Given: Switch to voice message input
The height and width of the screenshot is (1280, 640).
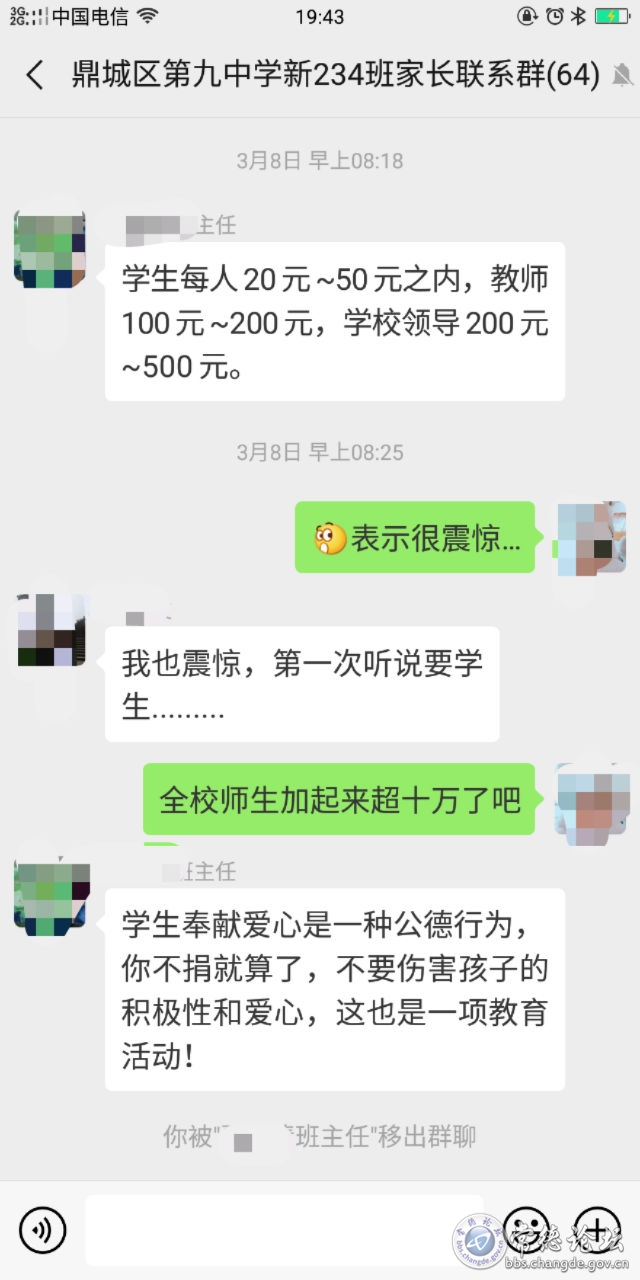Looking at the screenshot, I should coord(42,1229).
